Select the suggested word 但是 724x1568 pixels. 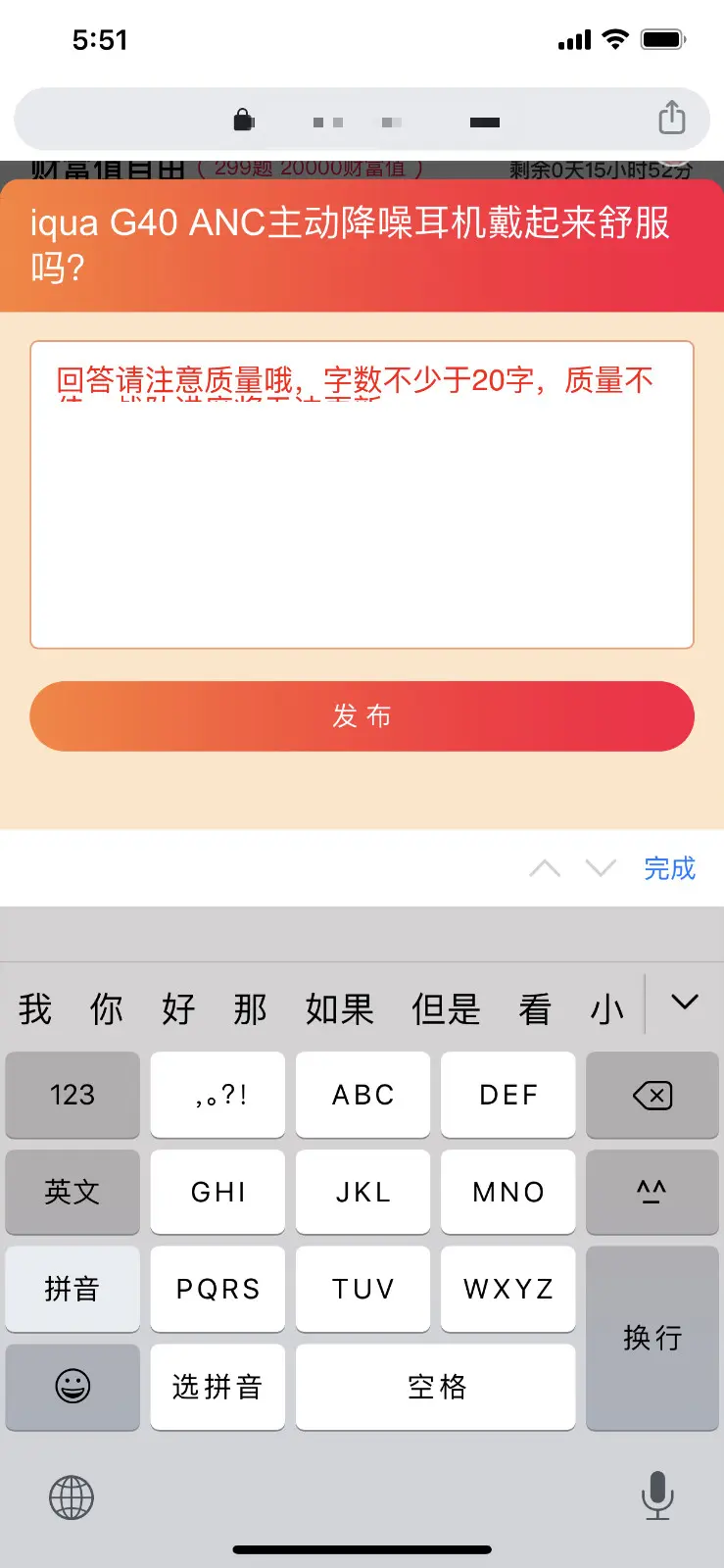tap(446, 1008)
